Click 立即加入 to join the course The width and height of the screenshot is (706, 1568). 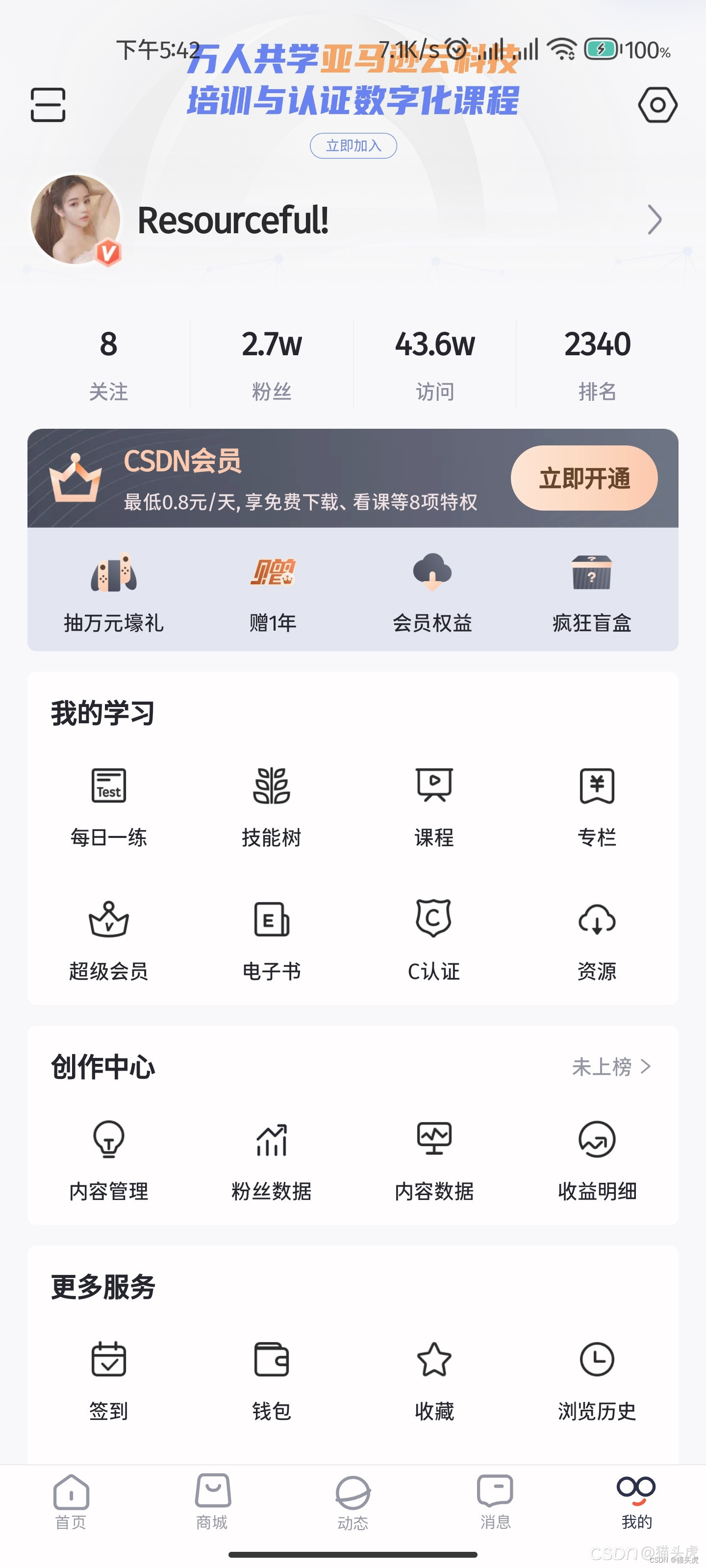point(353,146)
